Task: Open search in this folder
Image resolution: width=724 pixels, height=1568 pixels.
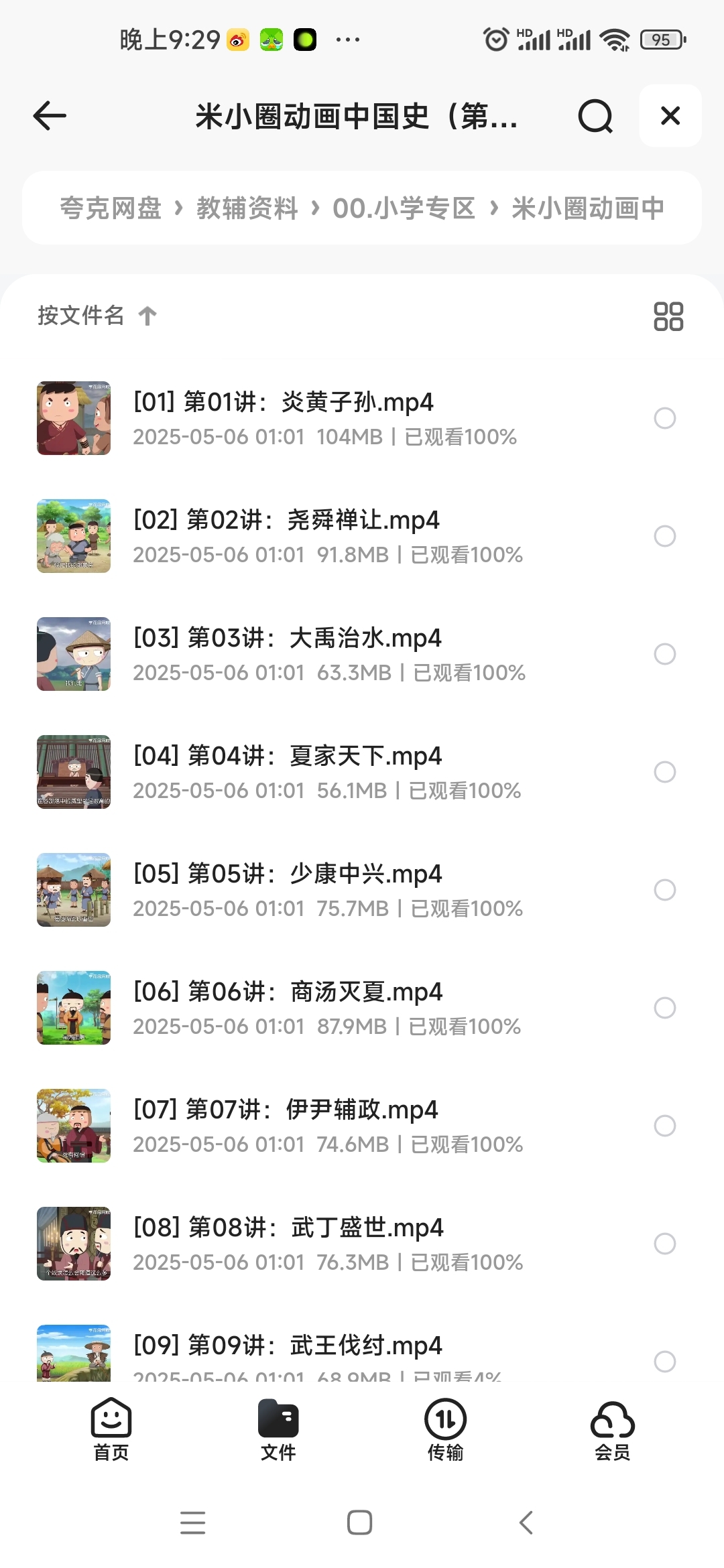Action: click(x=595, y=117)
